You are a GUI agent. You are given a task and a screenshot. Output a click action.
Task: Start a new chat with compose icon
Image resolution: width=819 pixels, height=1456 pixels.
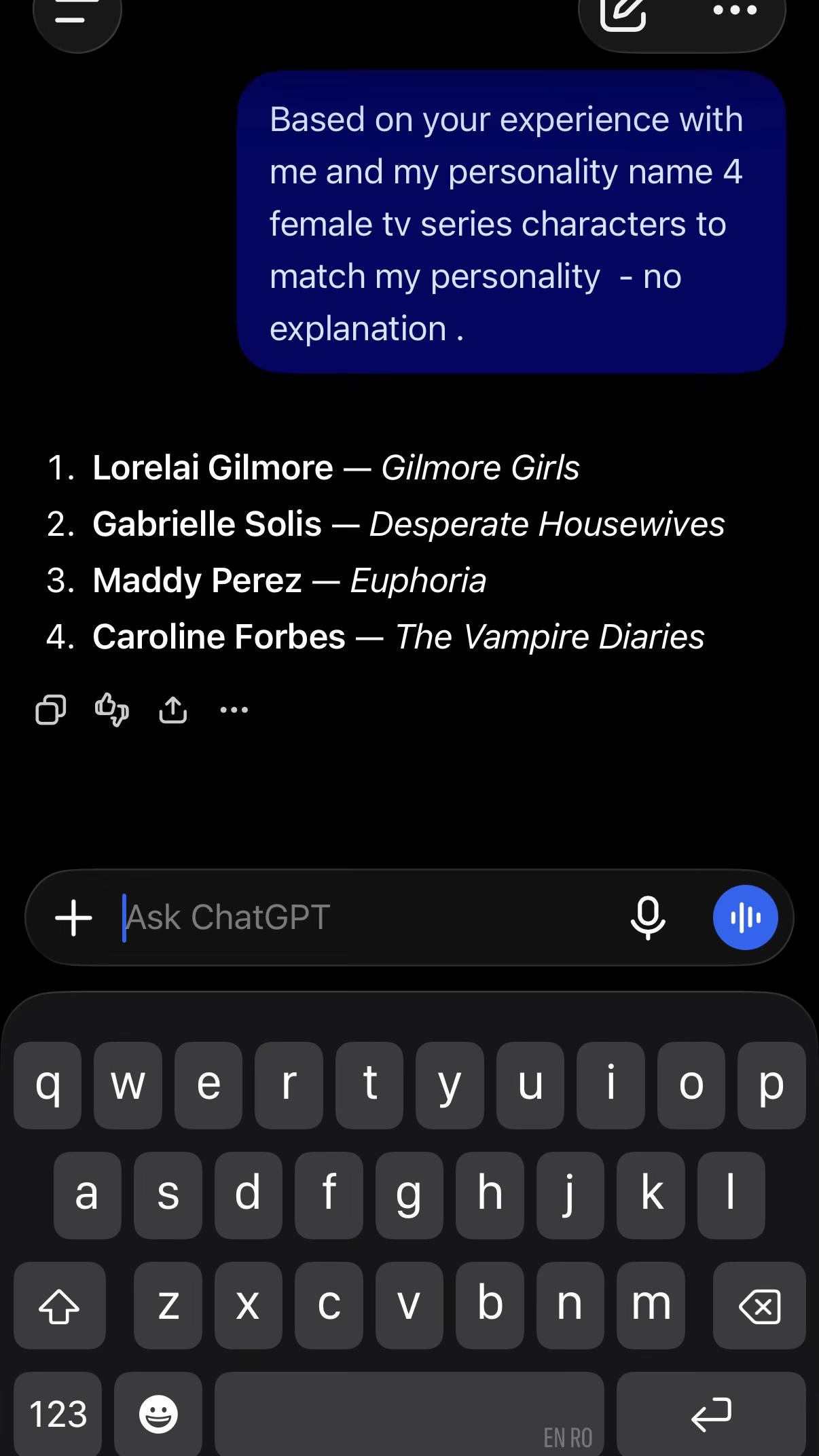pos(623,14)
